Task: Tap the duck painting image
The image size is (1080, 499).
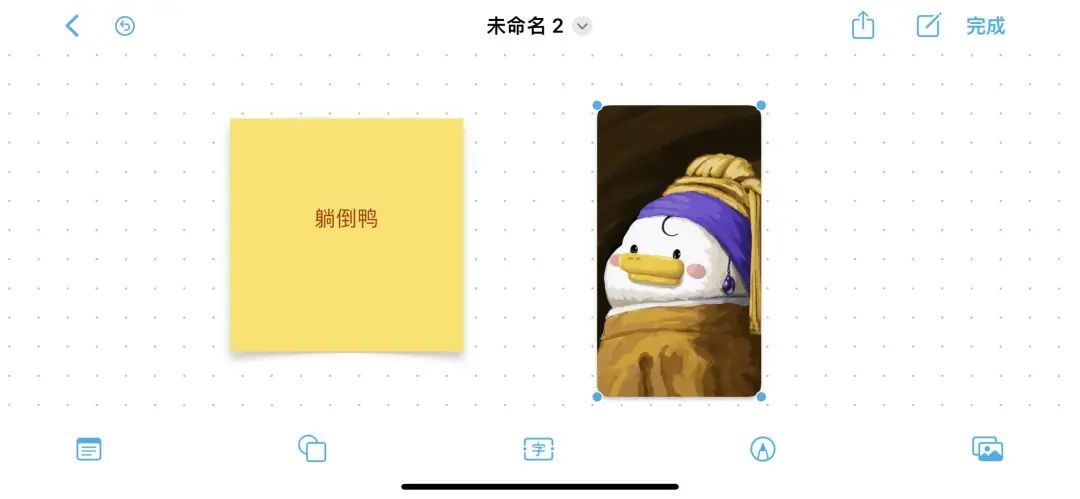Action: pos(678,251)
